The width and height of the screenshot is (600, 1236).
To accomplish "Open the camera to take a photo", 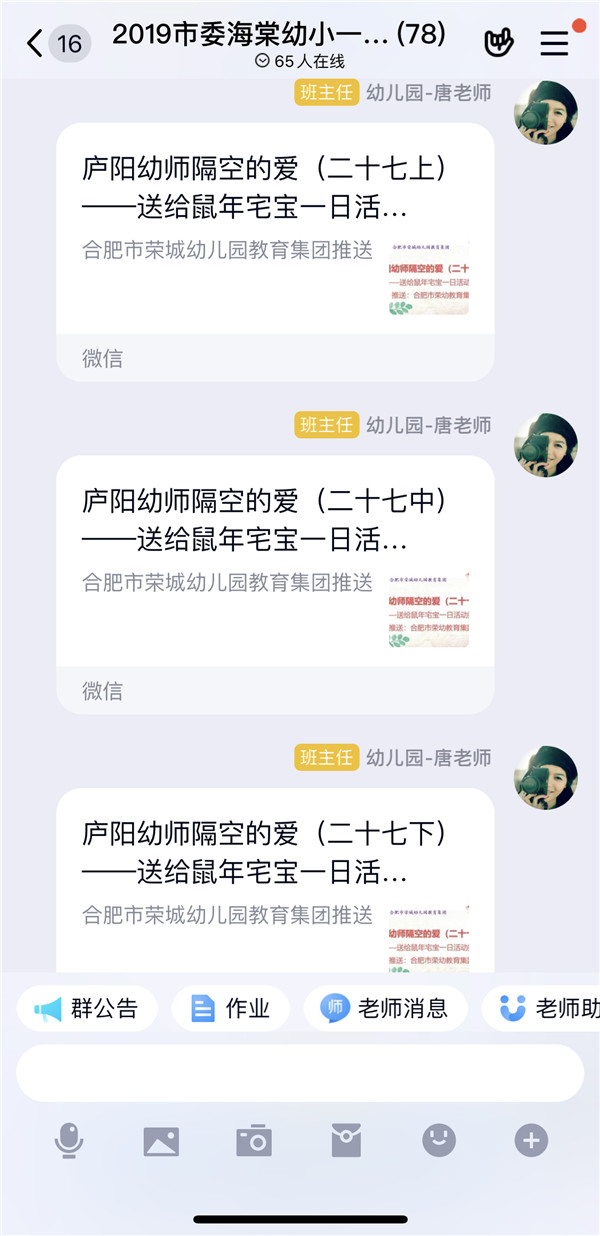I will coord(253,1140).
